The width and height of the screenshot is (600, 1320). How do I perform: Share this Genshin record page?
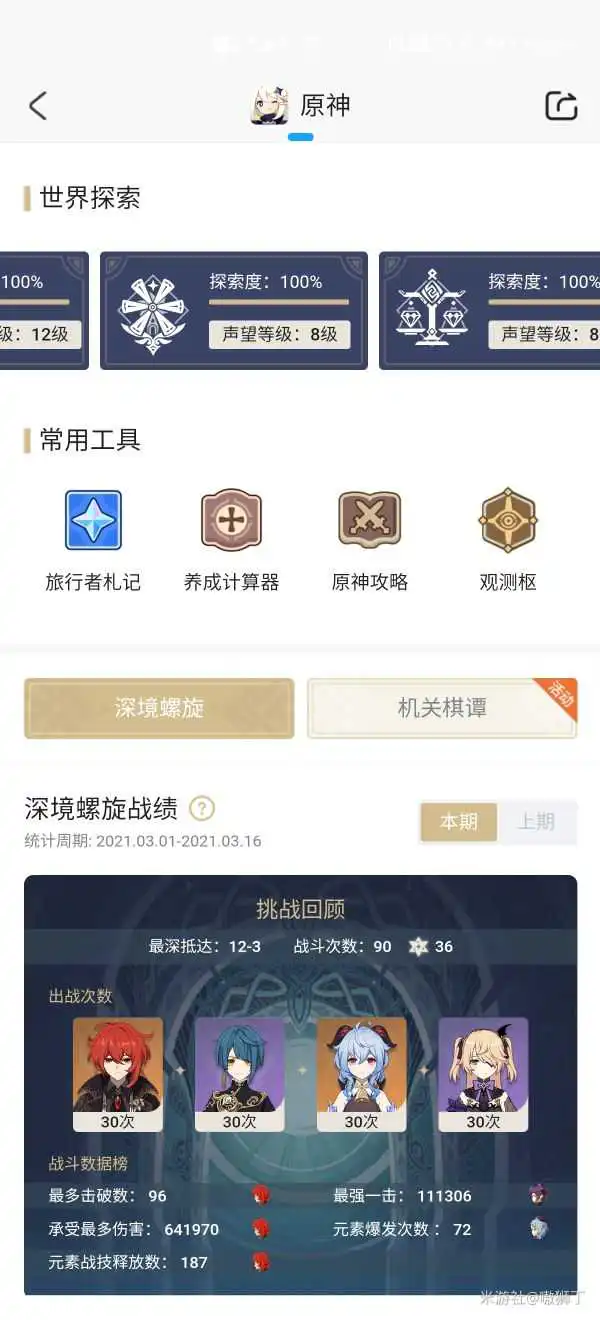(561, 106)
